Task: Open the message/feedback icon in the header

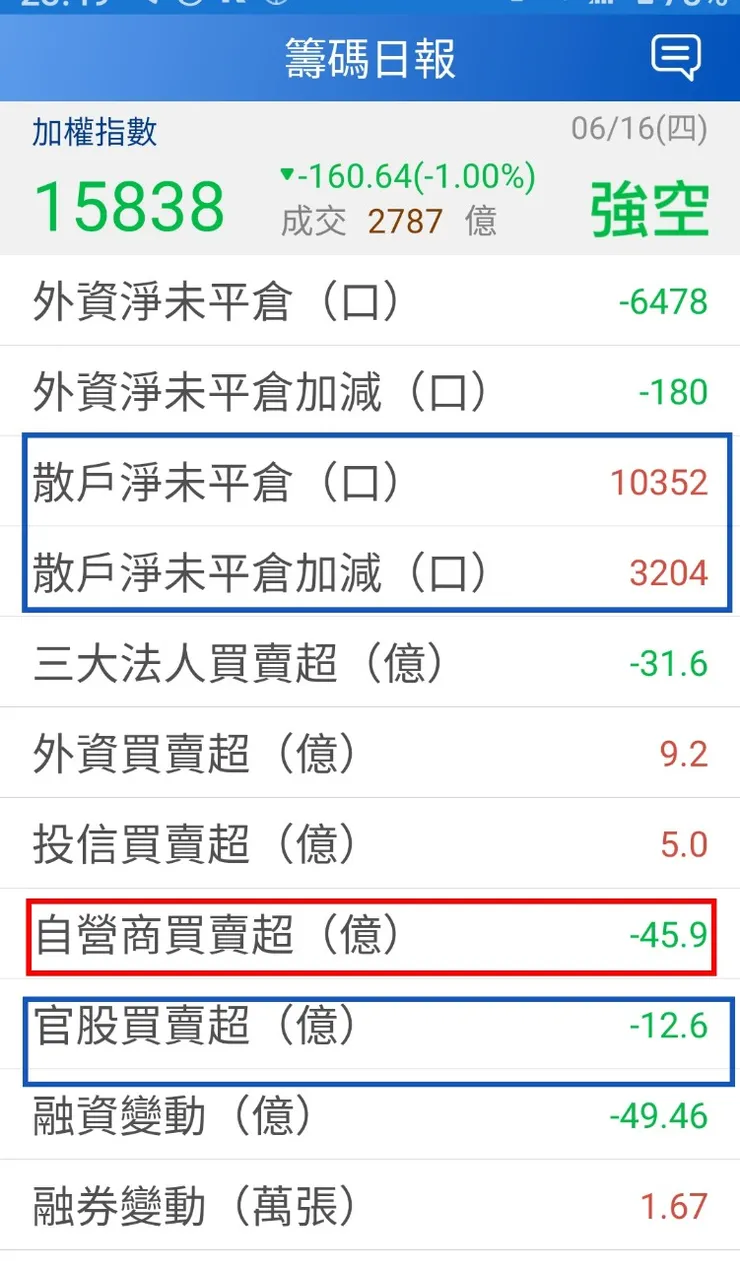Action: [x=676, y=56]
